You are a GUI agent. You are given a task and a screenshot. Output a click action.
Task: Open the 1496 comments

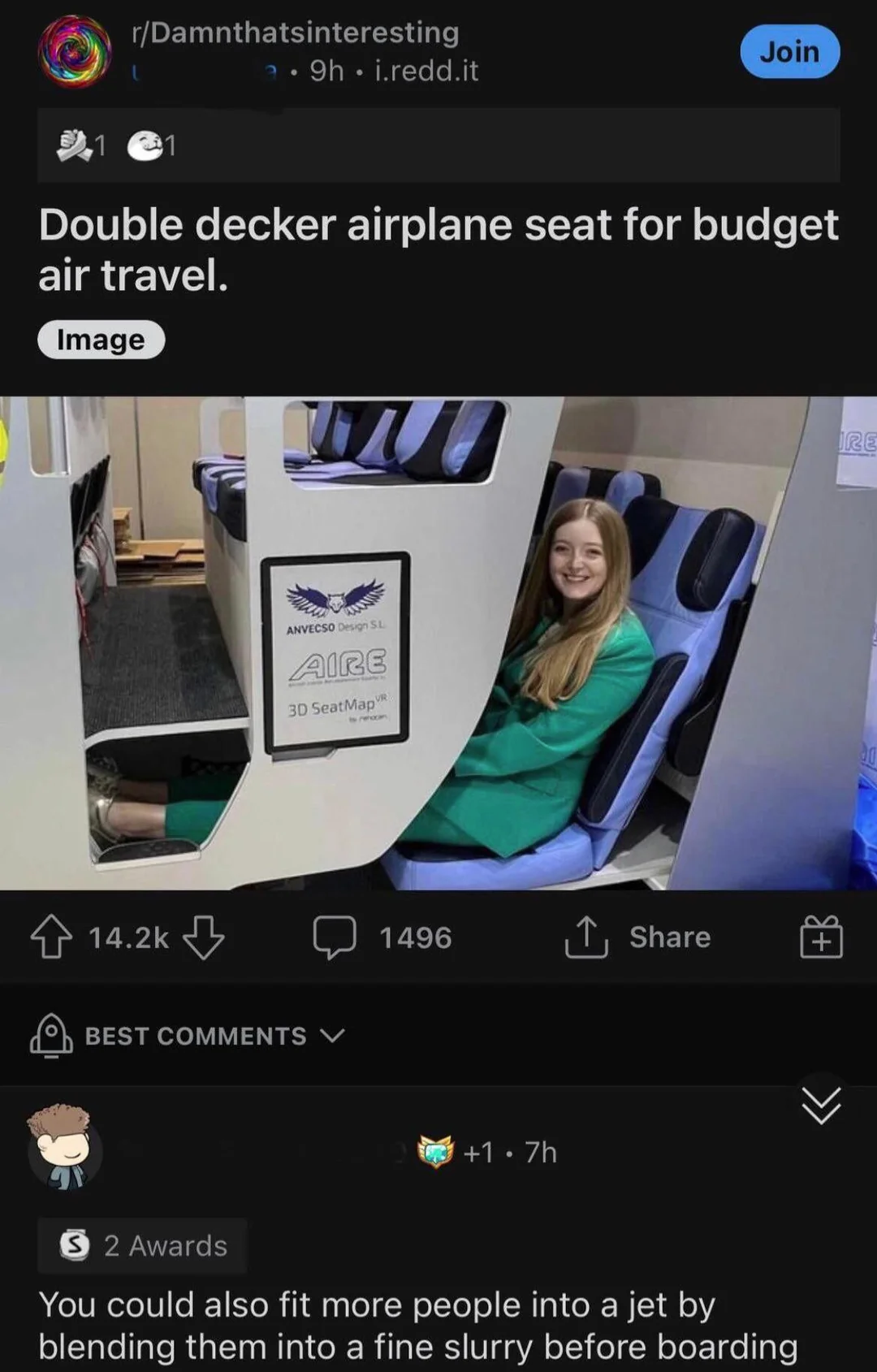(383, 937)
